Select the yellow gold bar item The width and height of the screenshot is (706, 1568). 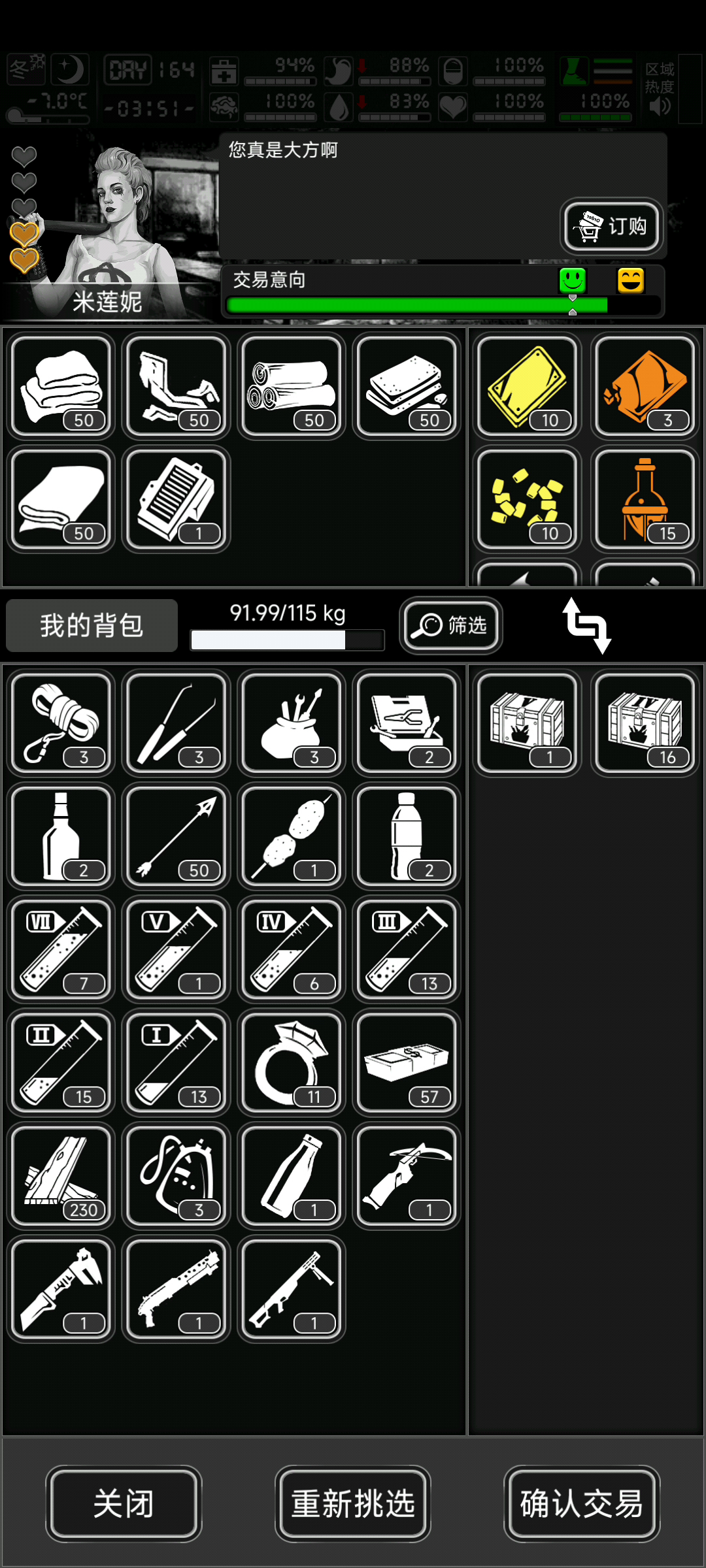point(528,386)
